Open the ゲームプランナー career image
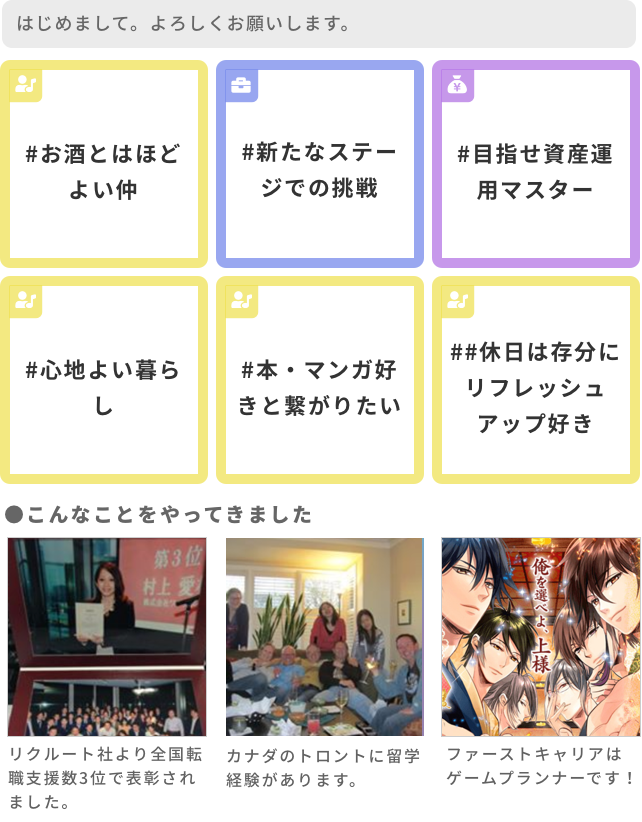 tap(541, 637)
